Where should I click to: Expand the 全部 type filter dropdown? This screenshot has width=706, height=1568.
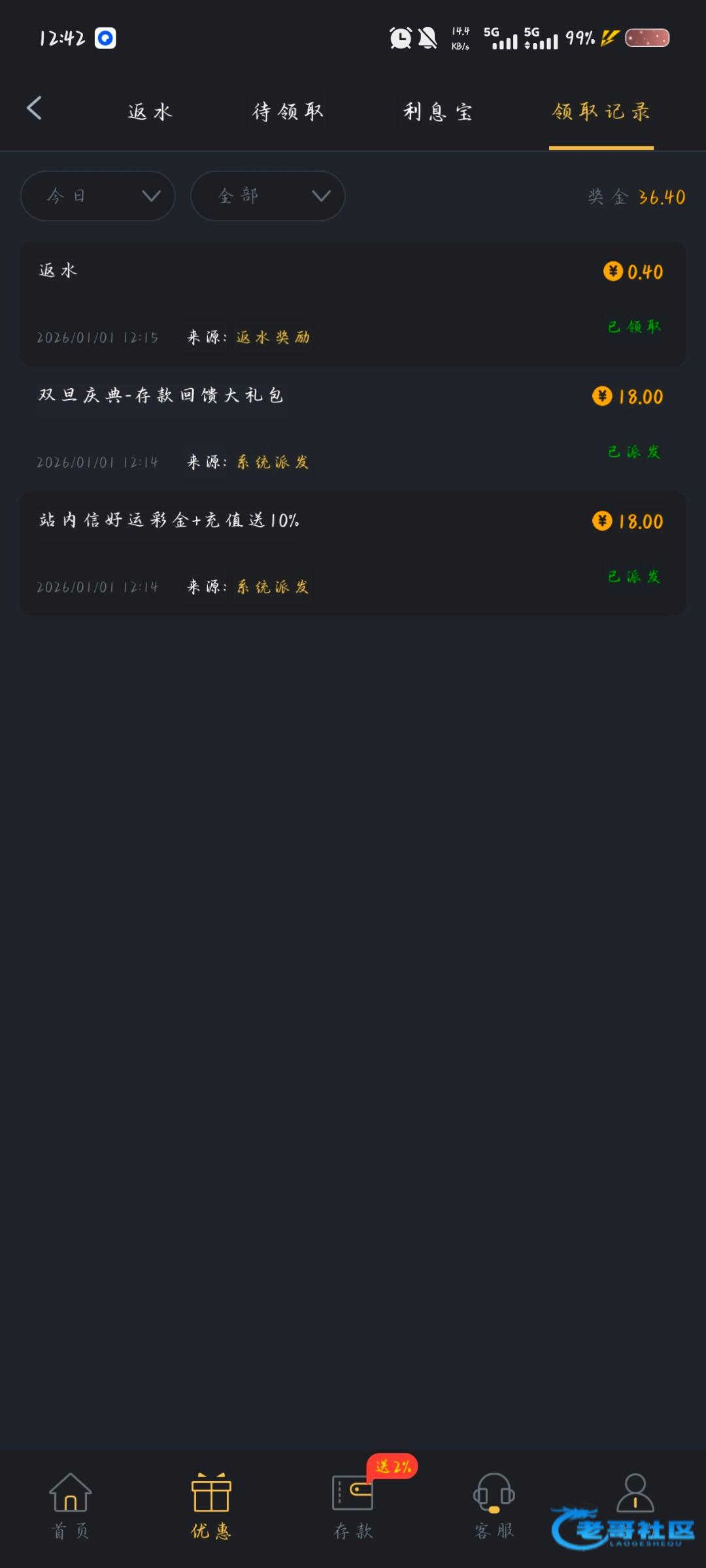(x=267, y=196)
